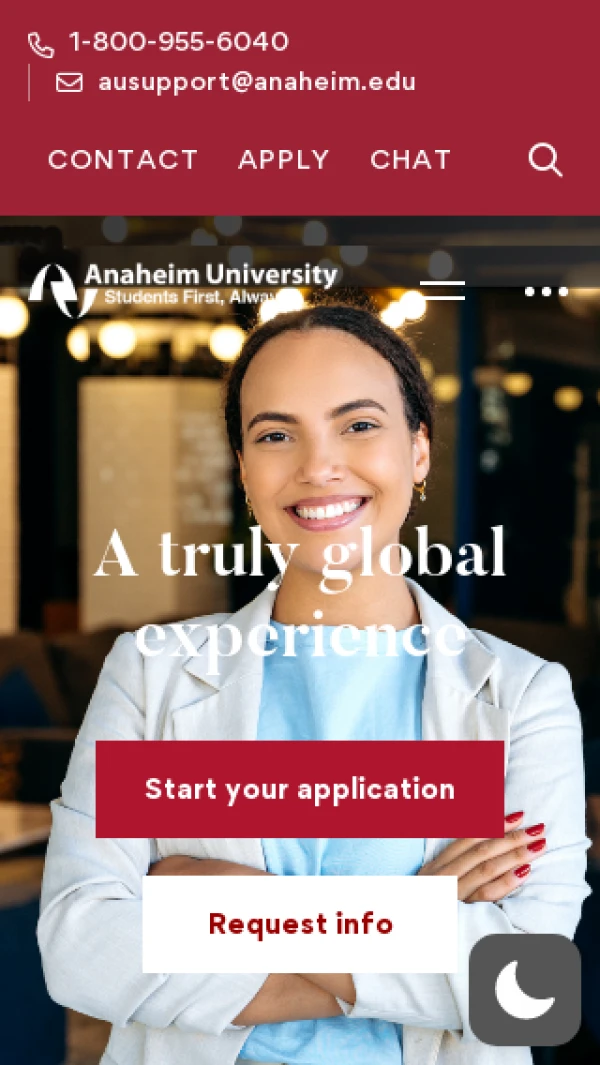Call the 1-800-955-6040 phone number
The width and height of the screenshot is (600, 1065).
(178, 43)
